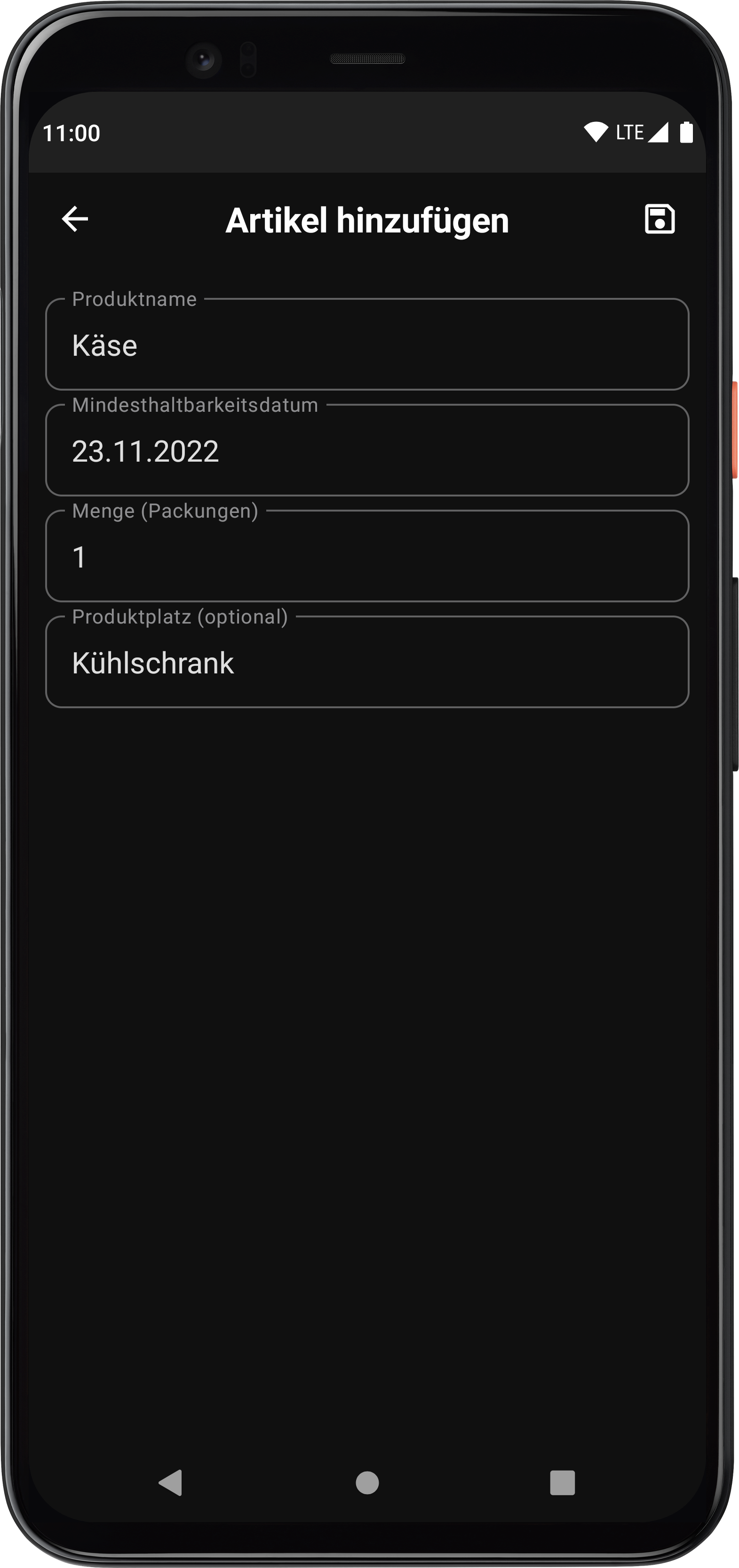Edit the Produktname field
This screenshot has height=1568, width=739.
367,345
